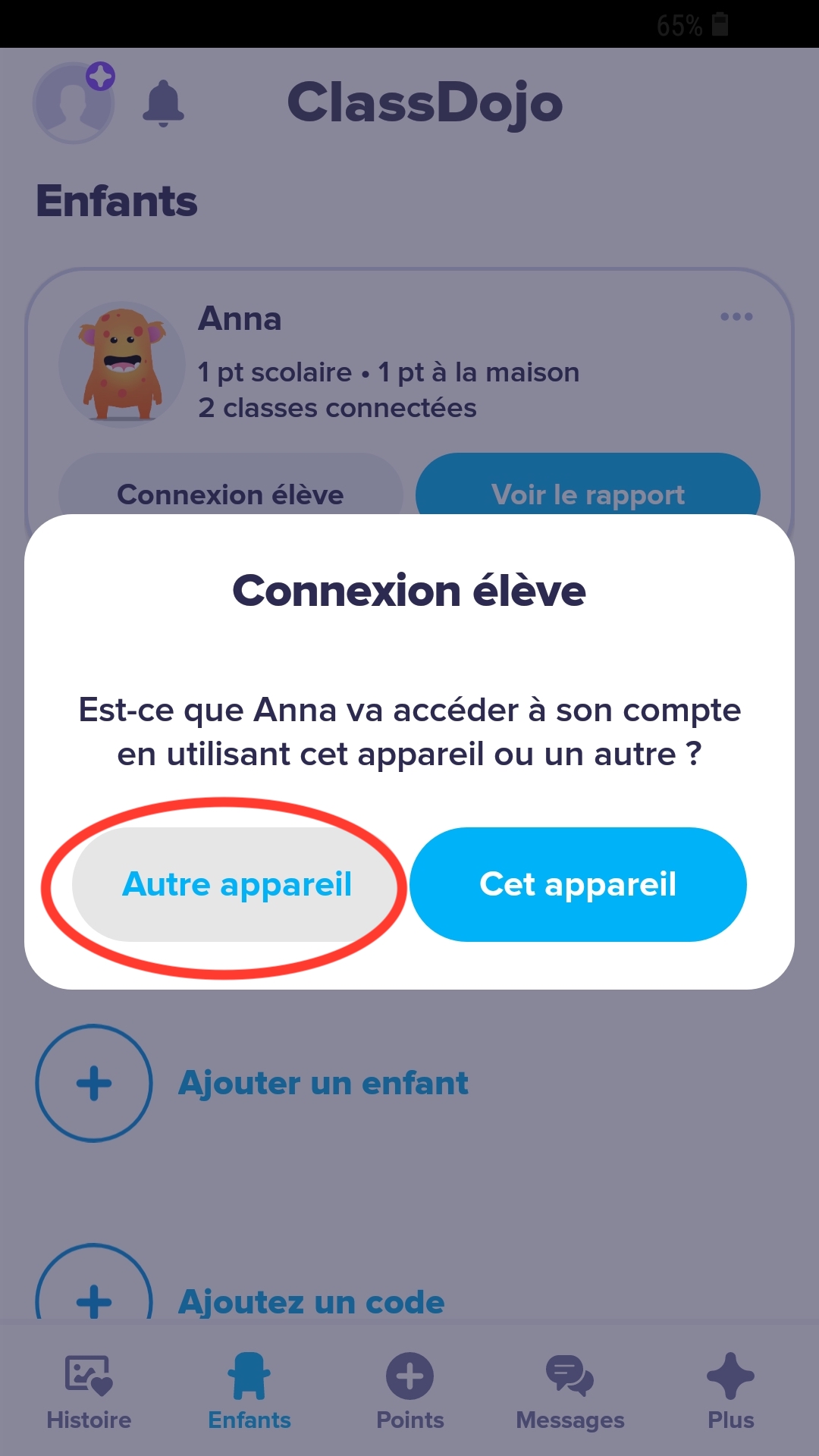Open Ajouter un enfant link

click(x=323, y=1084)
